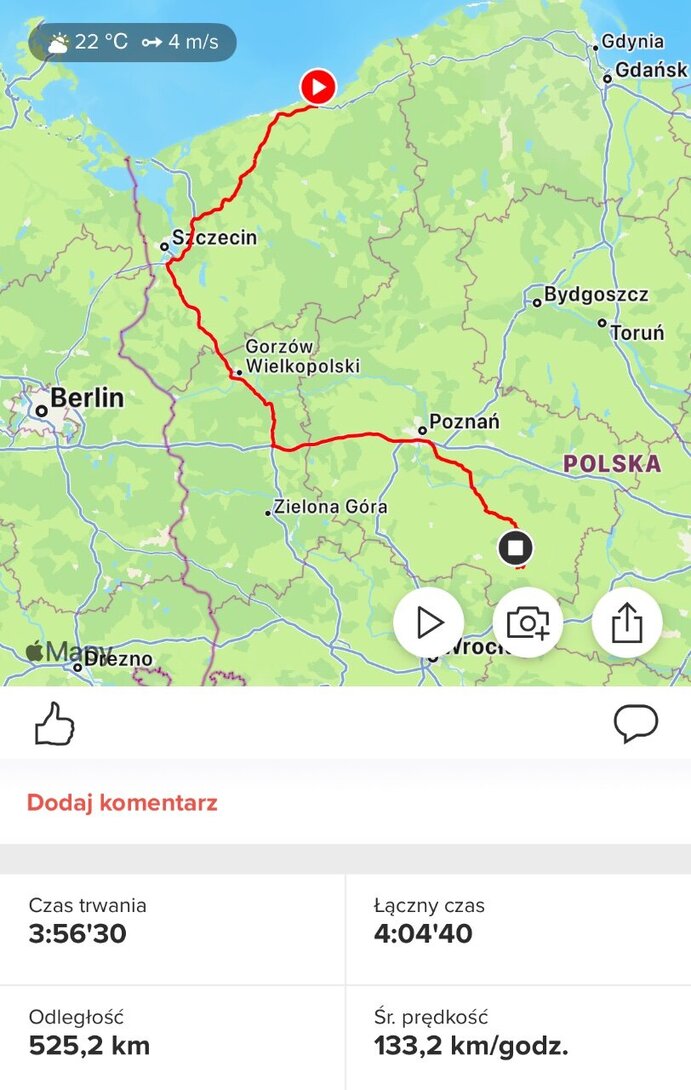Tap Dodaj komentarz to add comment
Screen dimensions: 691x1090
click(122, 802)
